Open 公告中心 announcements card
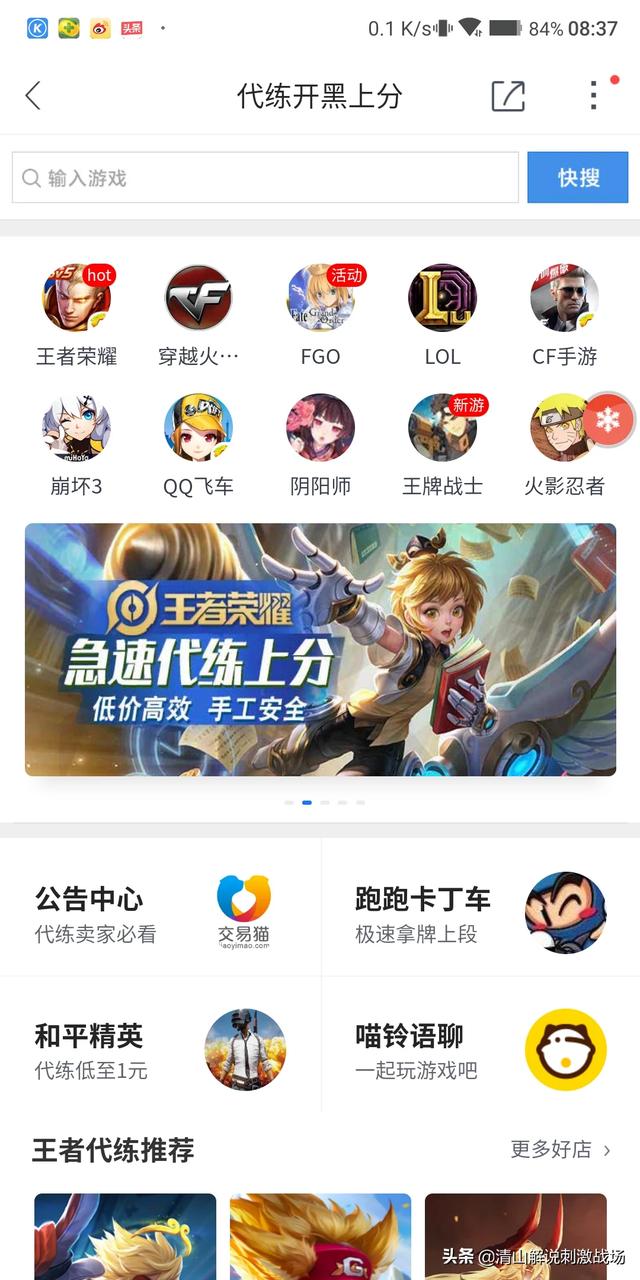The height and width of the screenshot is (1280, 640). [160, 912]
